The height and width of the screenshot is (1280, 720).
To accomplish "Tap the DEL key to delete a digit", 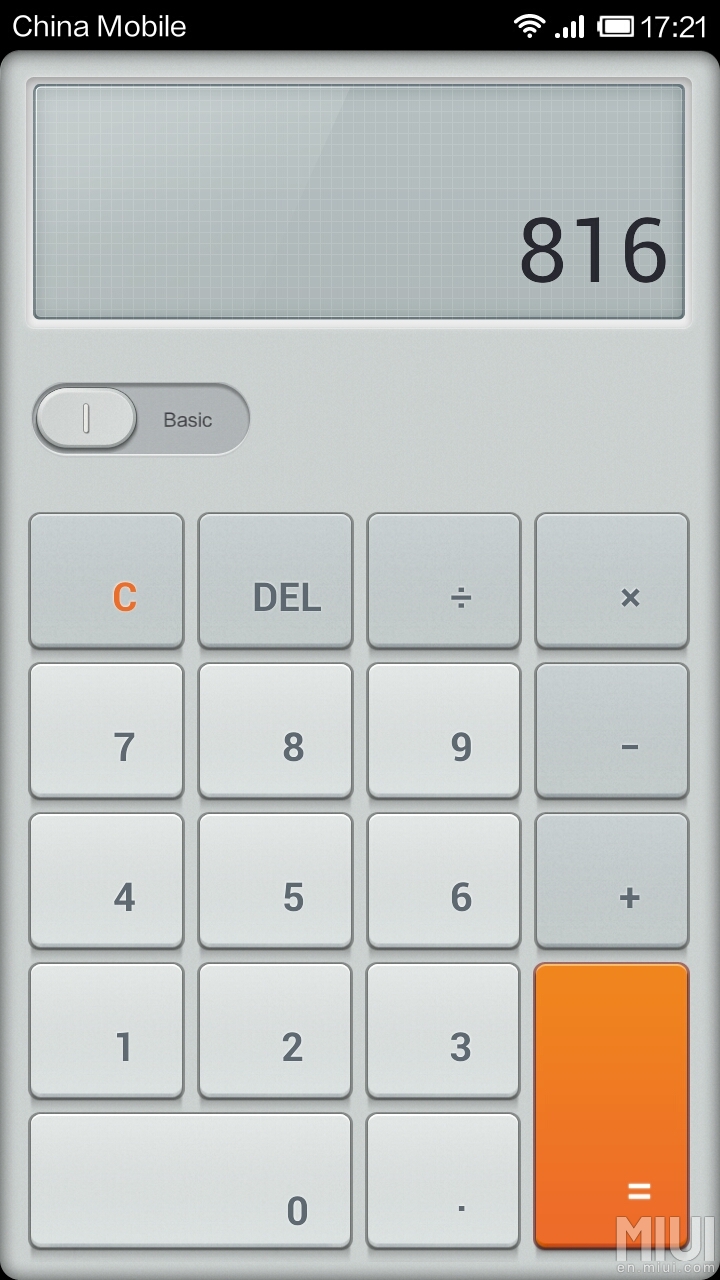I will coord(275,581).
